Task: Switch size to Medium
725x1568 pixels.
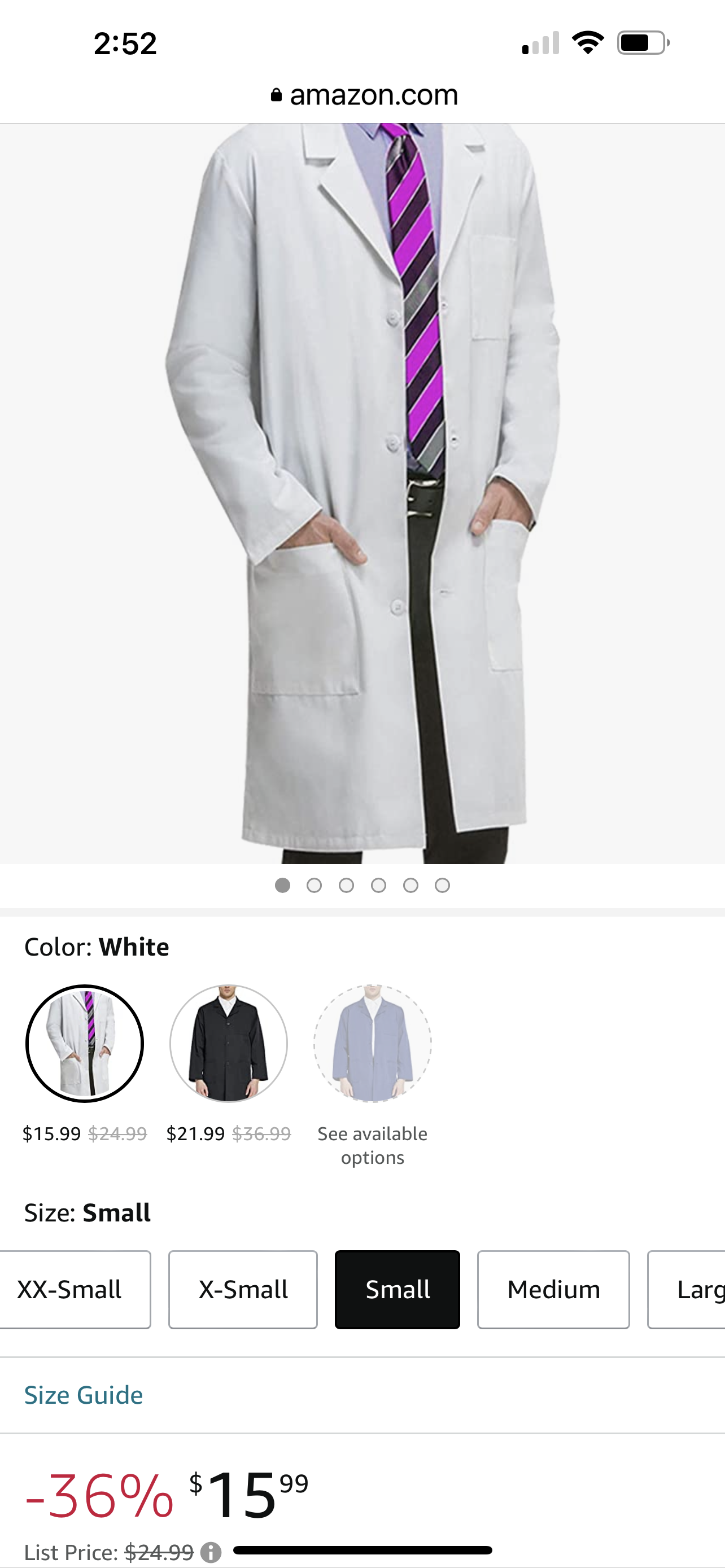Action: [x=553, y=1289]
